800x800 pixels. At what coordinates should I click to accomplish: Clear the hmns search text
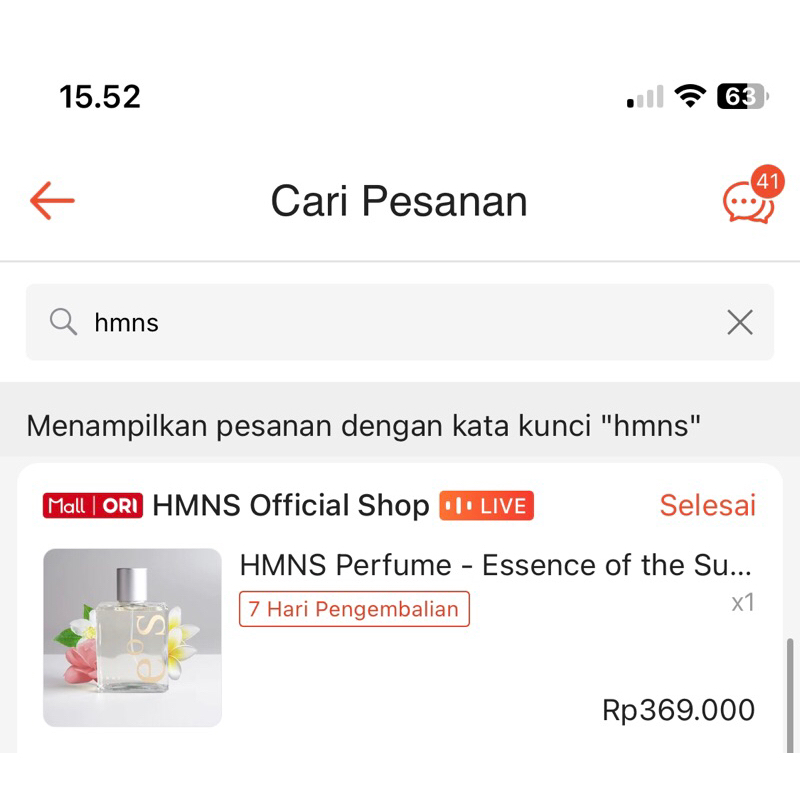740,322
